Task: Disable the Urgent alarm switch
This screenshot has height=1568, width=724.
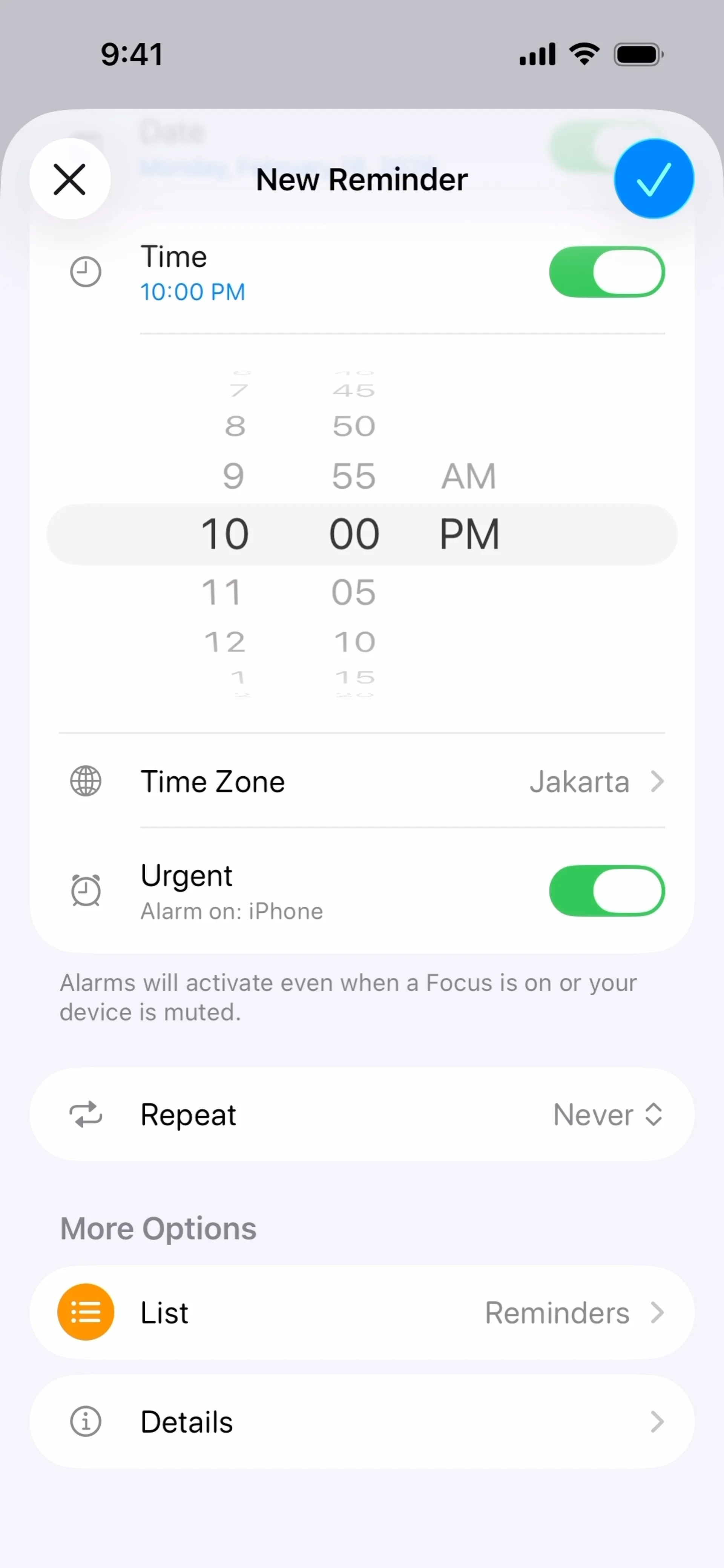Action: [606, 891]
